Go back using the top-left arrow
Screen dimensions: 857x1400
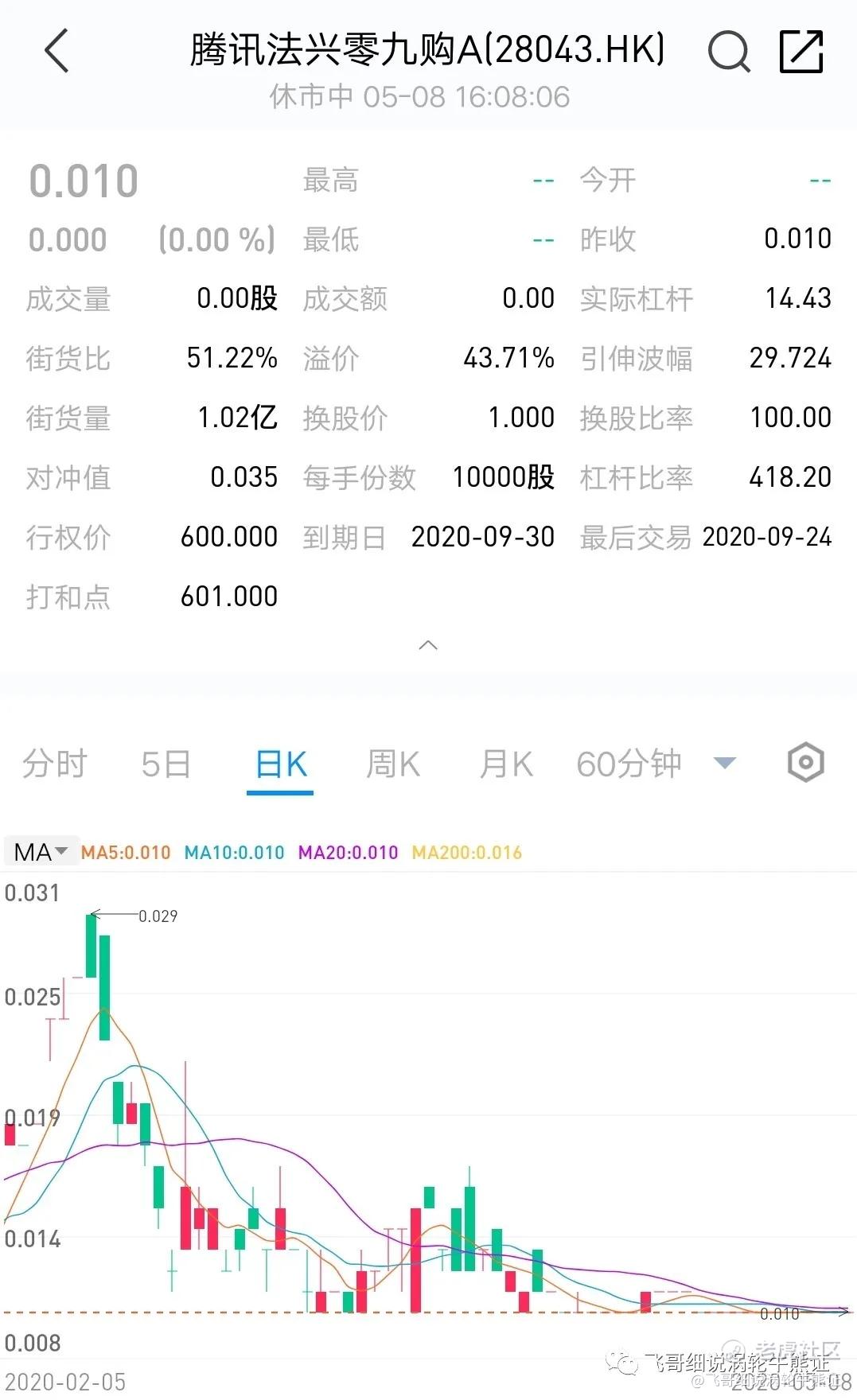pos(56,51)
